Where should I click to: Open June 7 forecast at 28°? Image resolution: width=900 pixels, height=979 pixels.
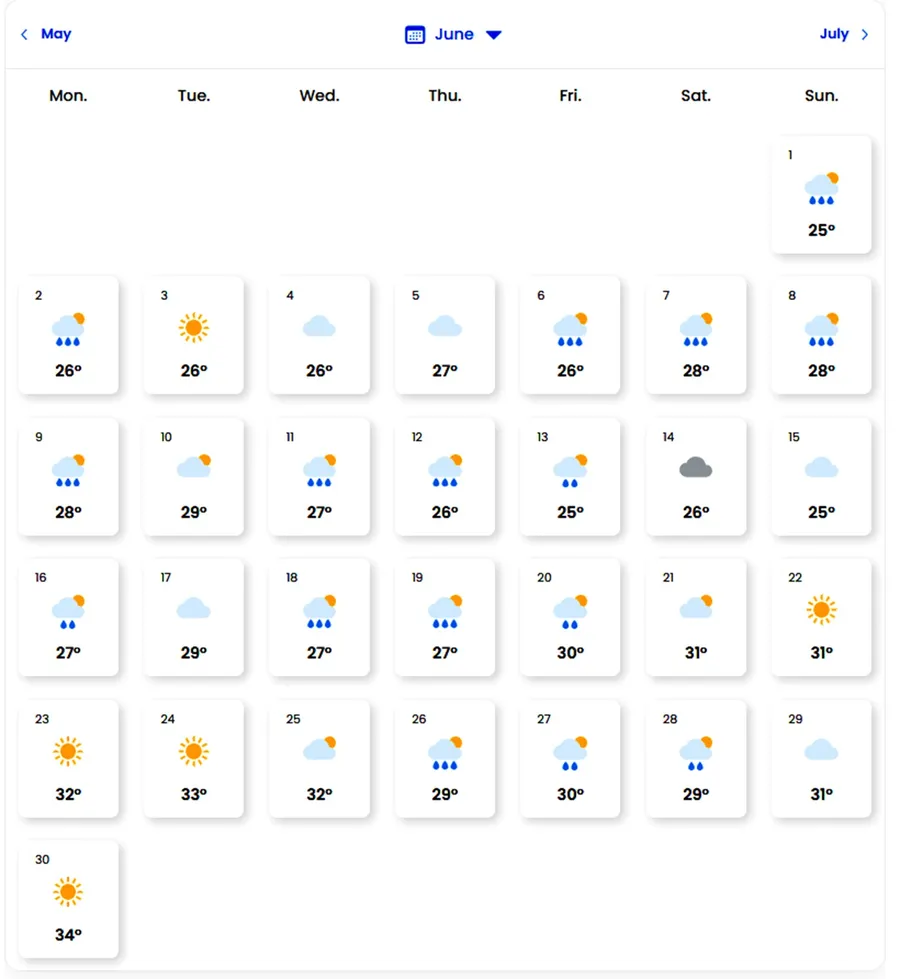[x=696, y=335]
